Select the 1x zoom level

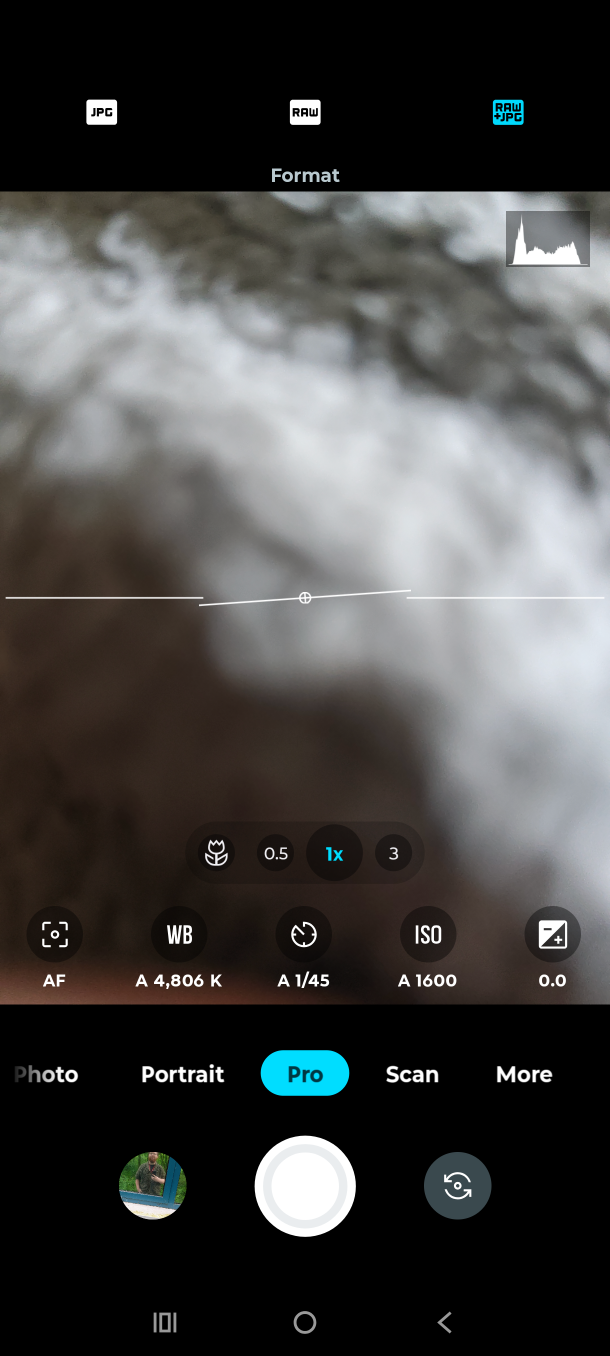coord(334,853)
